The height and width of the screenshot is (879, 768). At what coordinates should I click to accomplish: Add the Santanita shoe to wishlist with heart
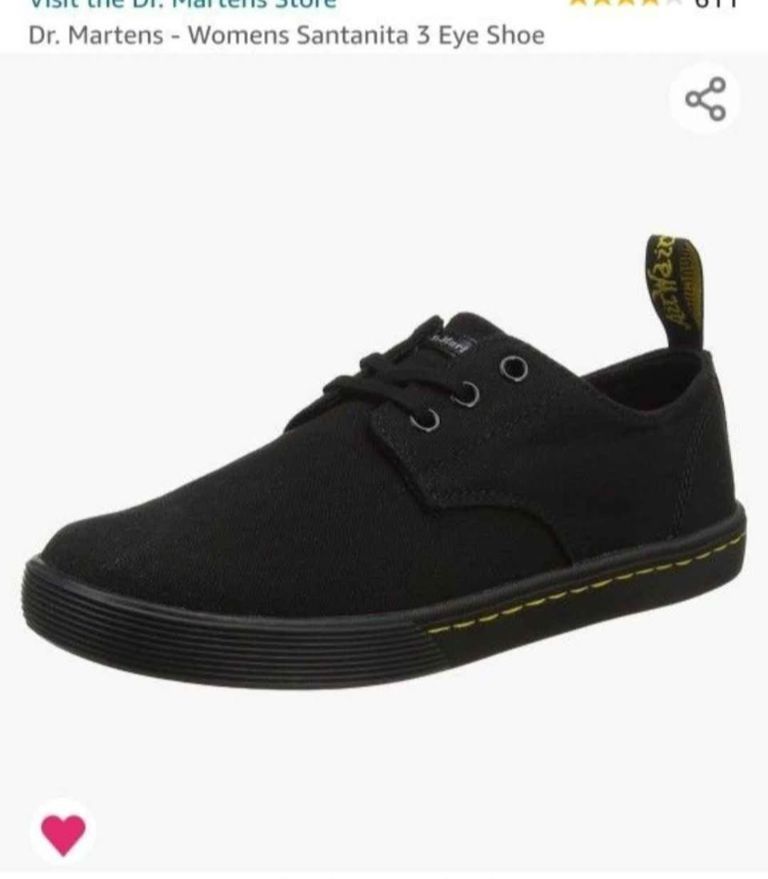point(63,833)
